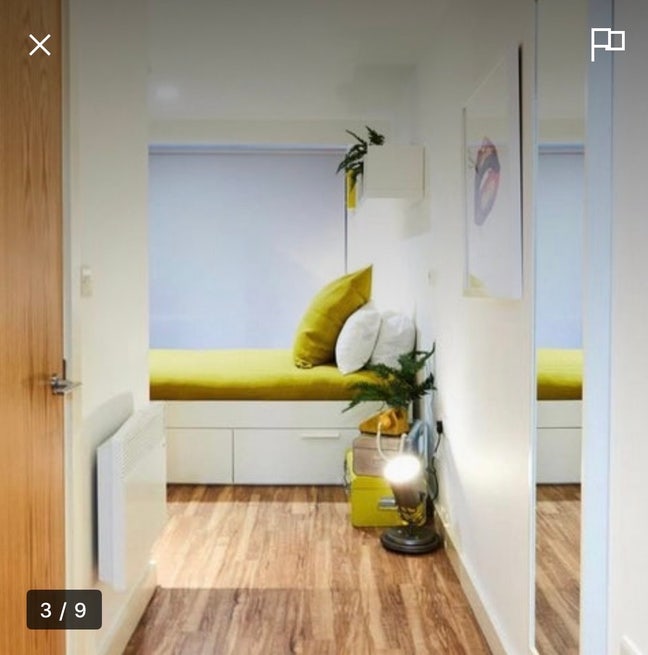Viewport: 648px width, 655px height.
Task: Close the photo viewer
Action: 40,45
